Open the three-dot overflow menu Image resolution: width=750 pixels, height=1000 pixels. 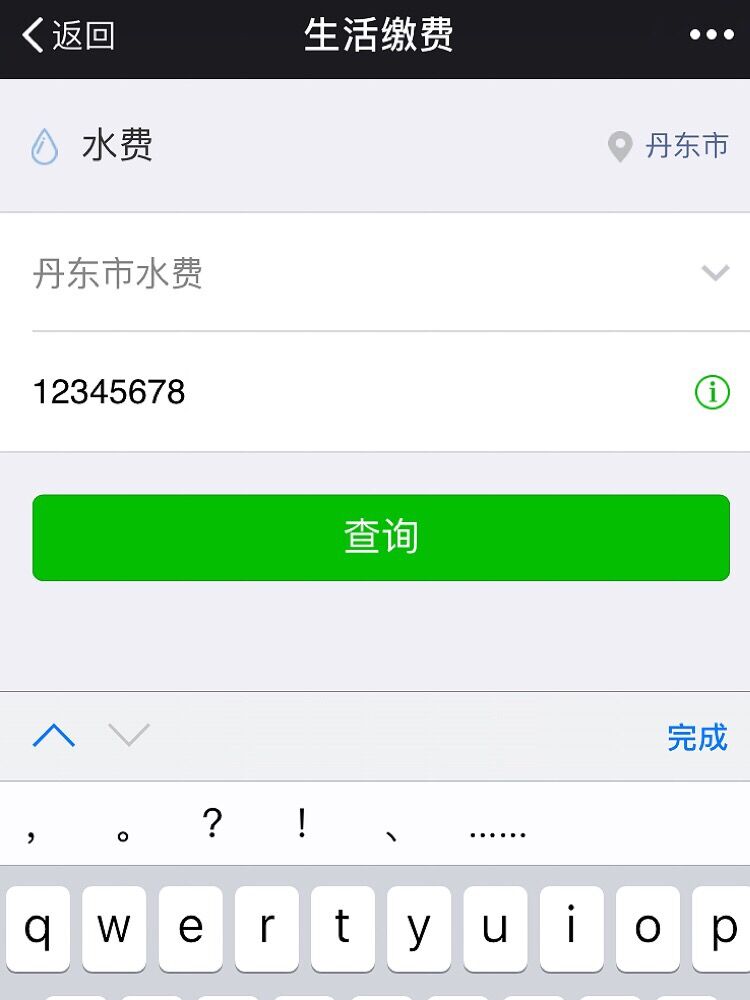(x=711, y=35)
